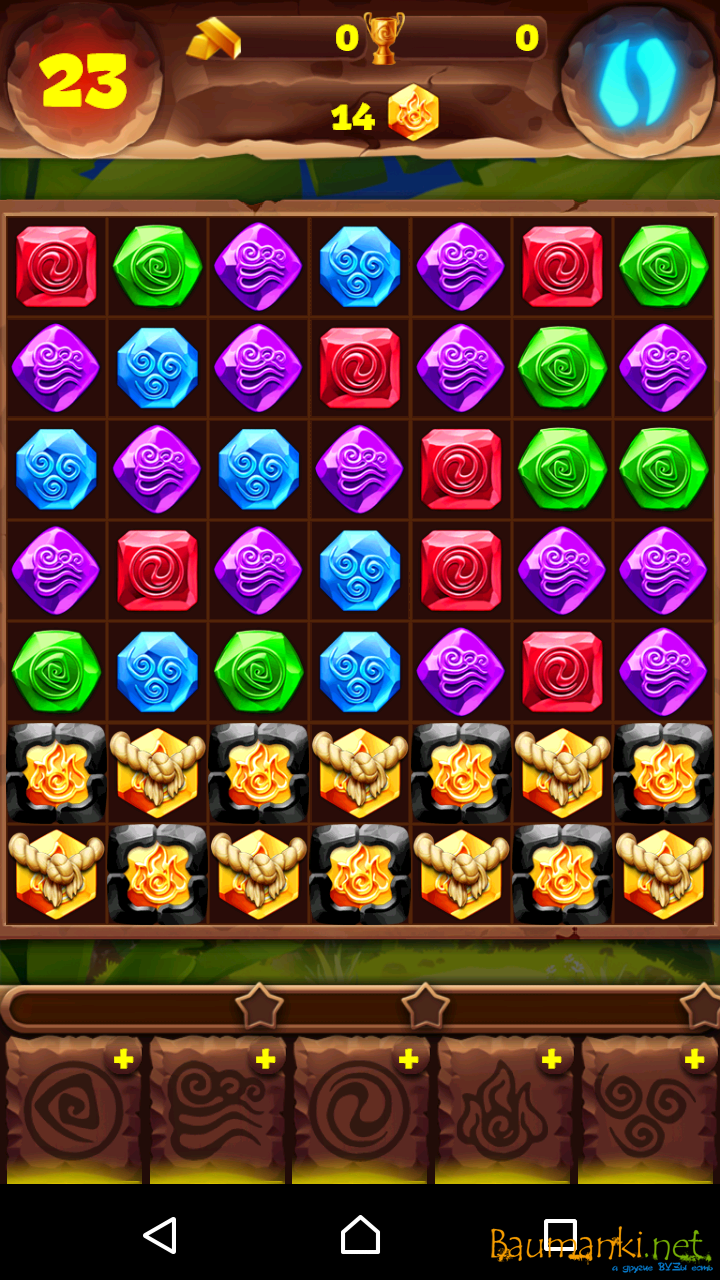Tap the glowing blue rune button
This screenshot has height=1280, width=720.
[637, 78]
